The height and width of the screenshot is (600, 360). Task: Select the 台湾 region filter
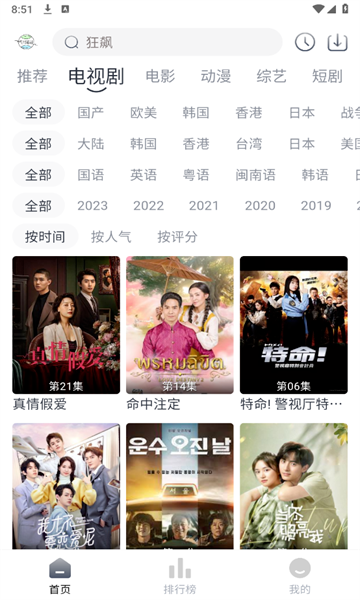[x=249, y=144]
